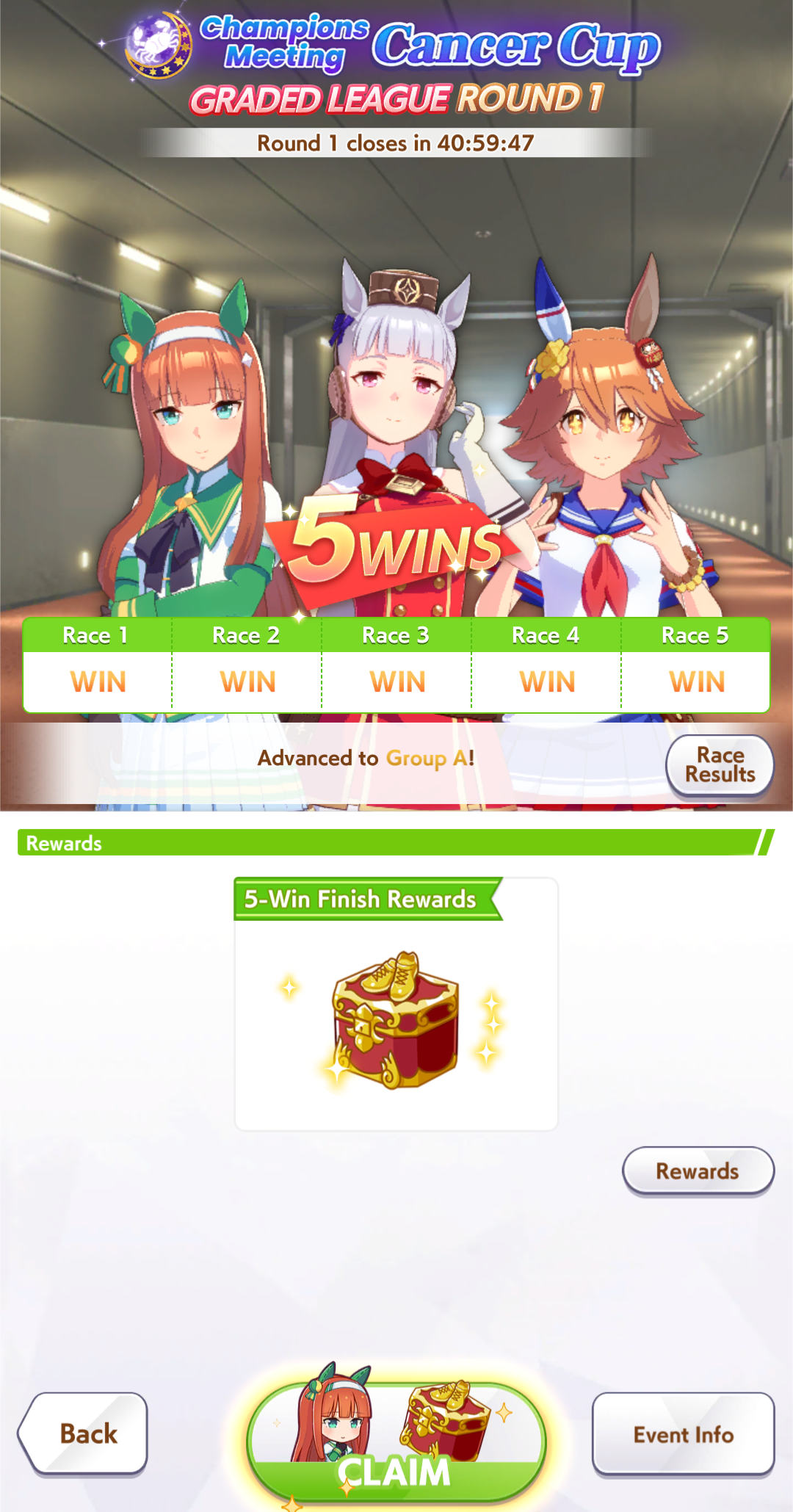This screenshot has width=793, height=1512.
Task: Go back to the previous screen
Action: (x=84, y=1433)
